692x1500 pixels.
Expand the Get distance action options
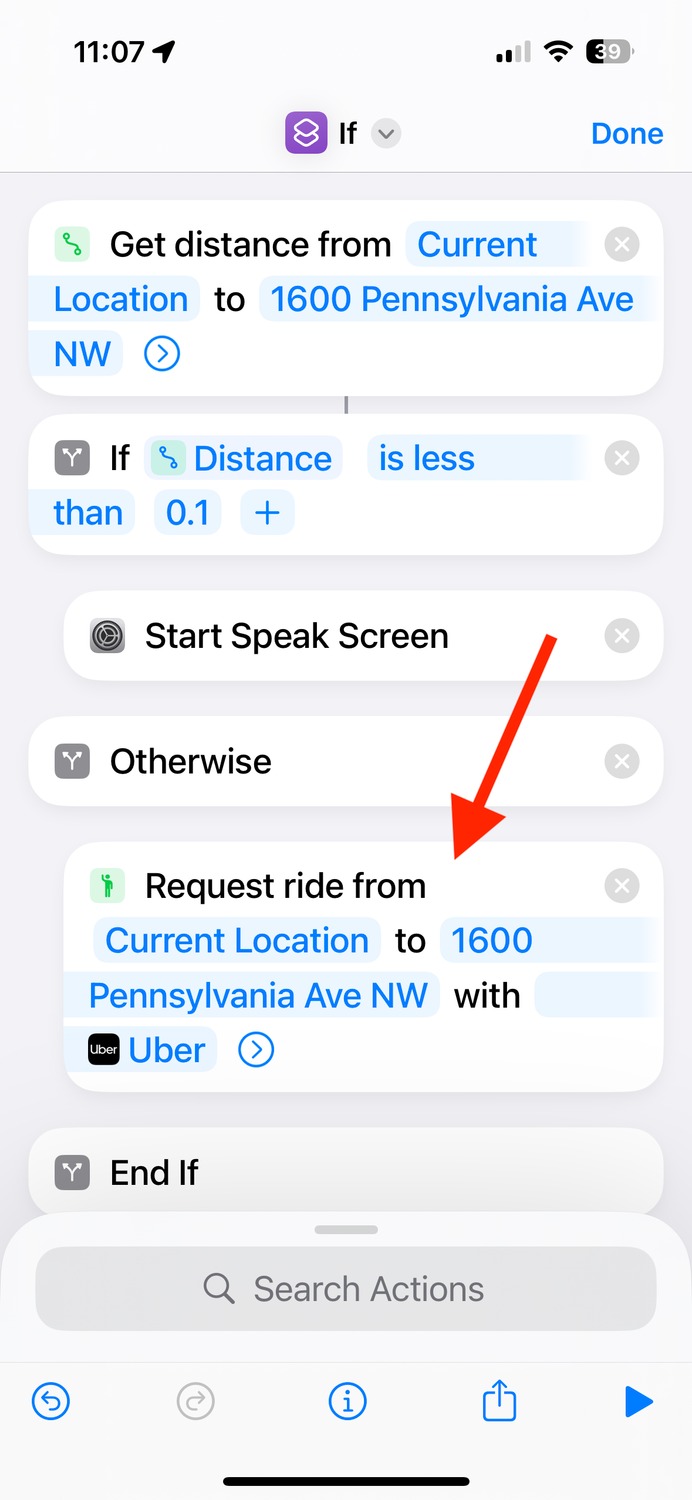pos(162,353)
